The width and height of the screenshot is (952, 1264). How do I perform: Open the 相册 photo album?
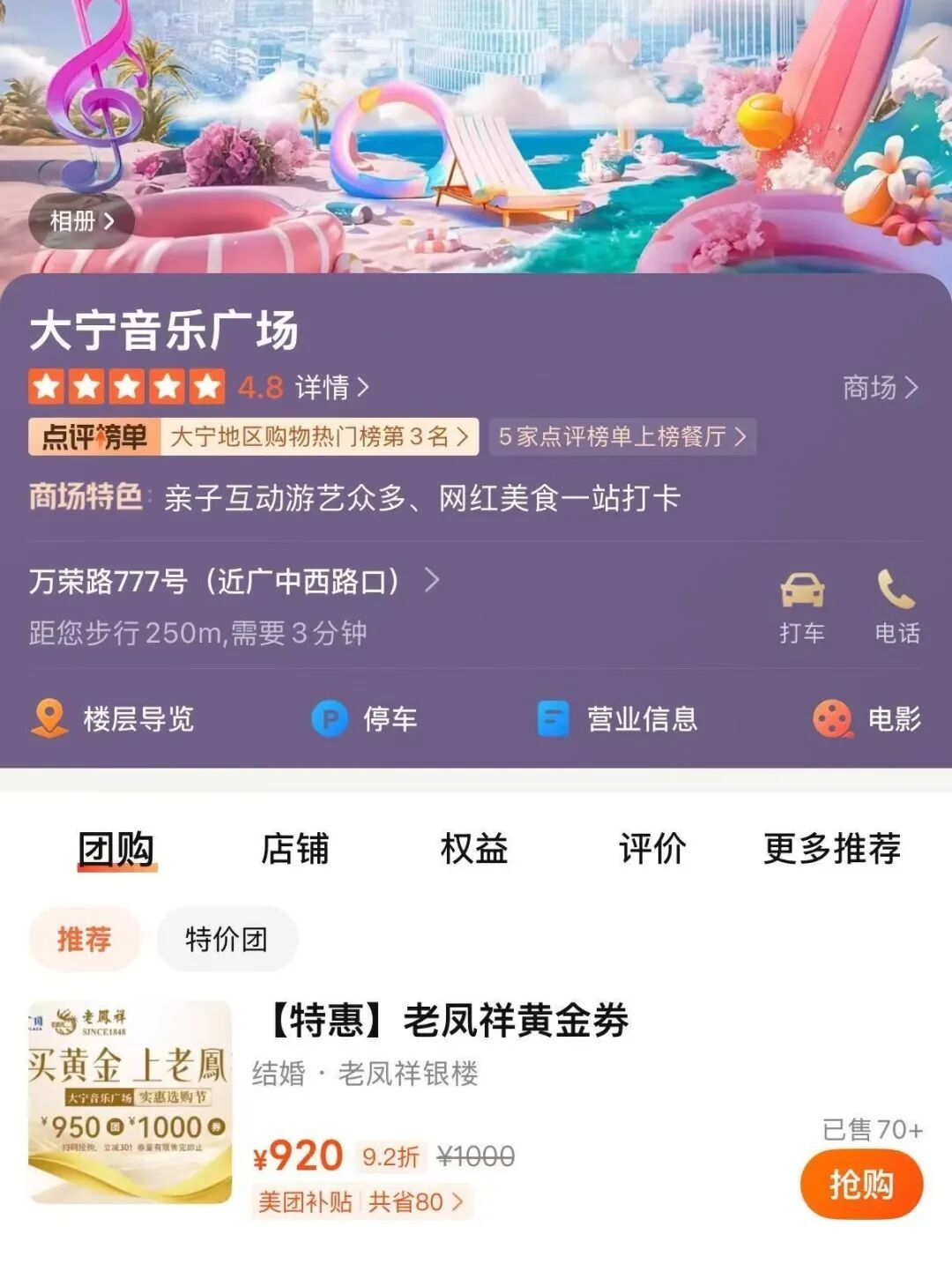point(81,220)
